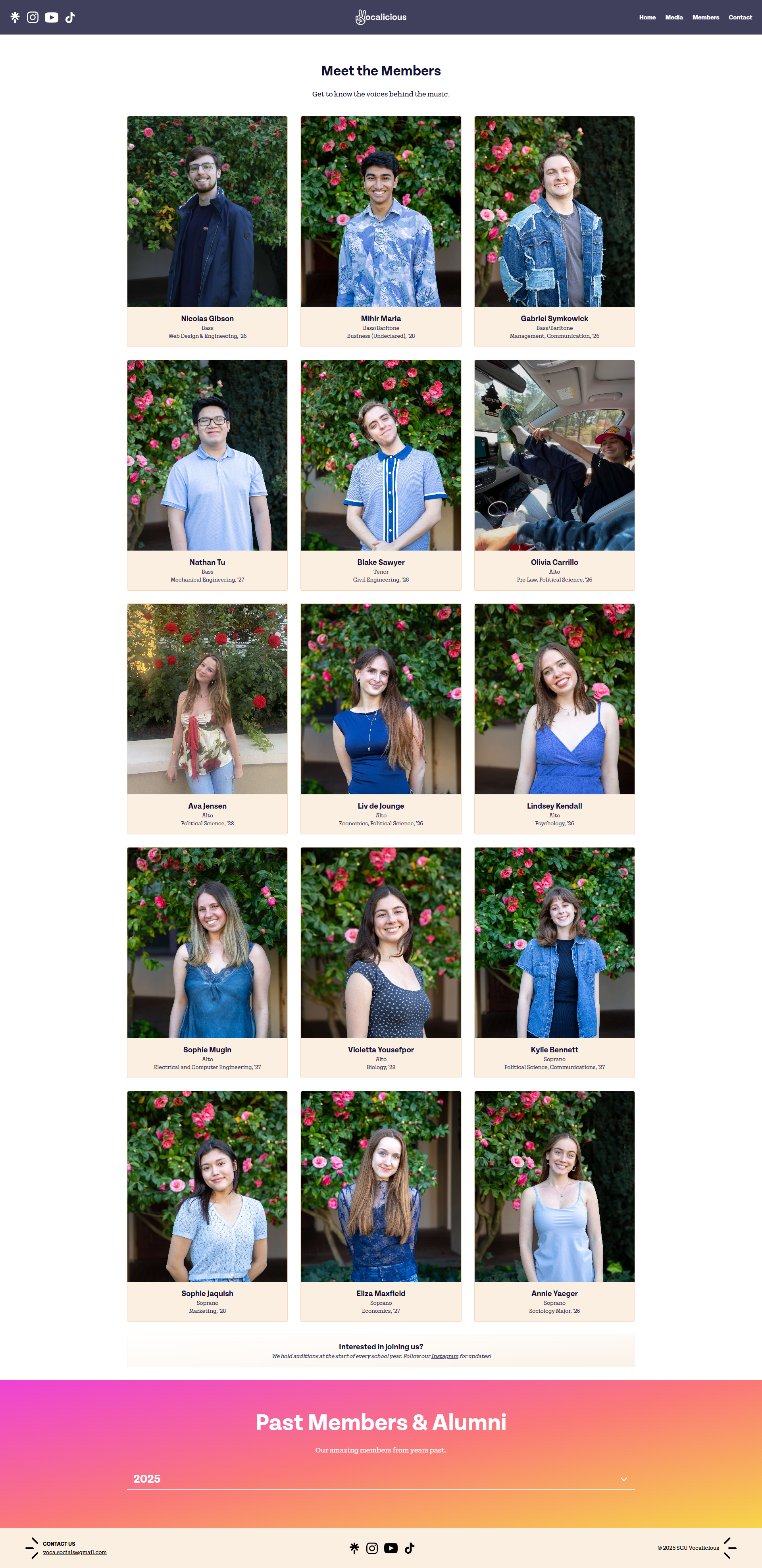Viewport: 762px width, 1568px height.
Task: Go to the Home page
Action: point(647,17)
